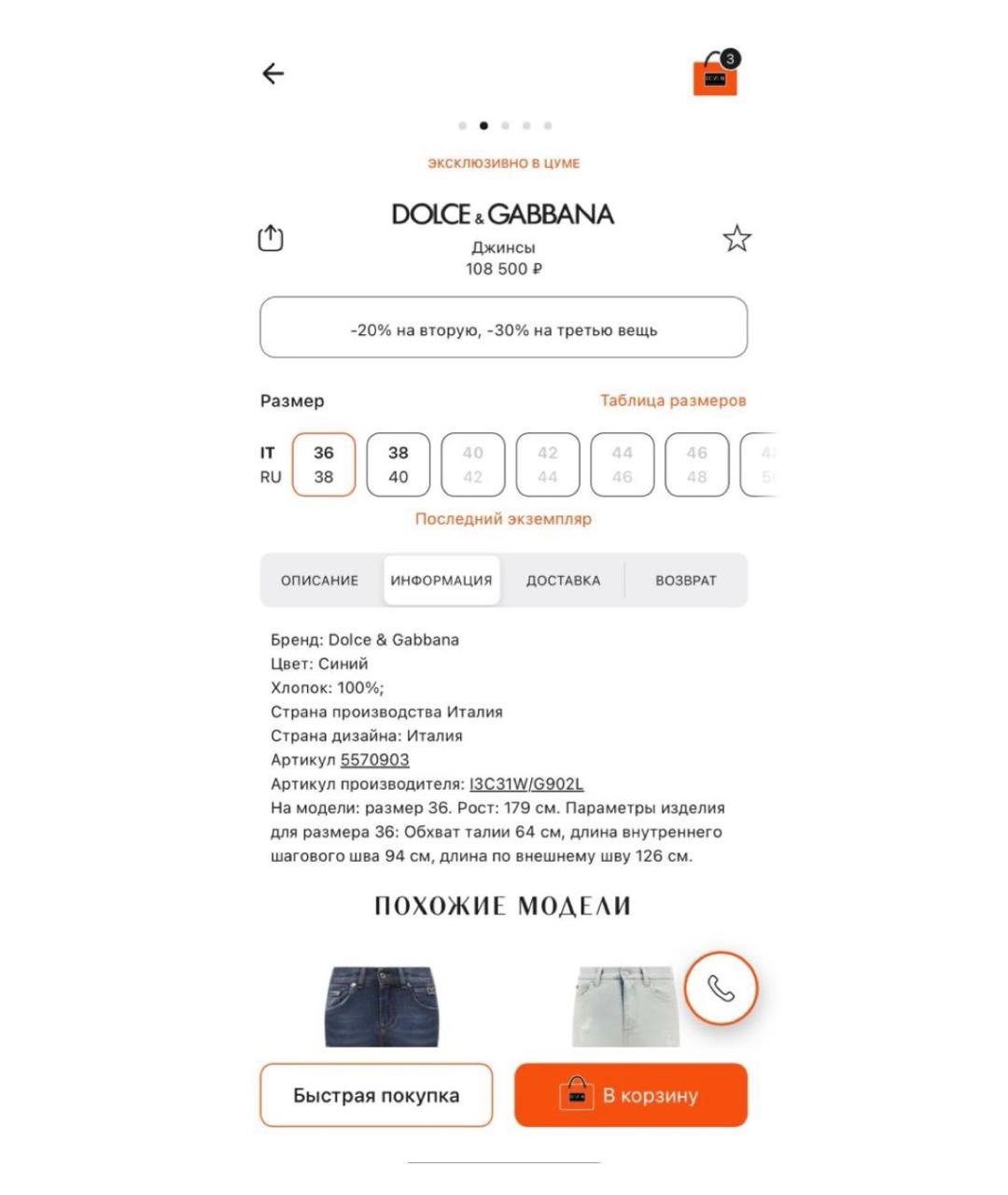
Task: Select size IT 38 / RU 40
Action: (x=399, y=464)
